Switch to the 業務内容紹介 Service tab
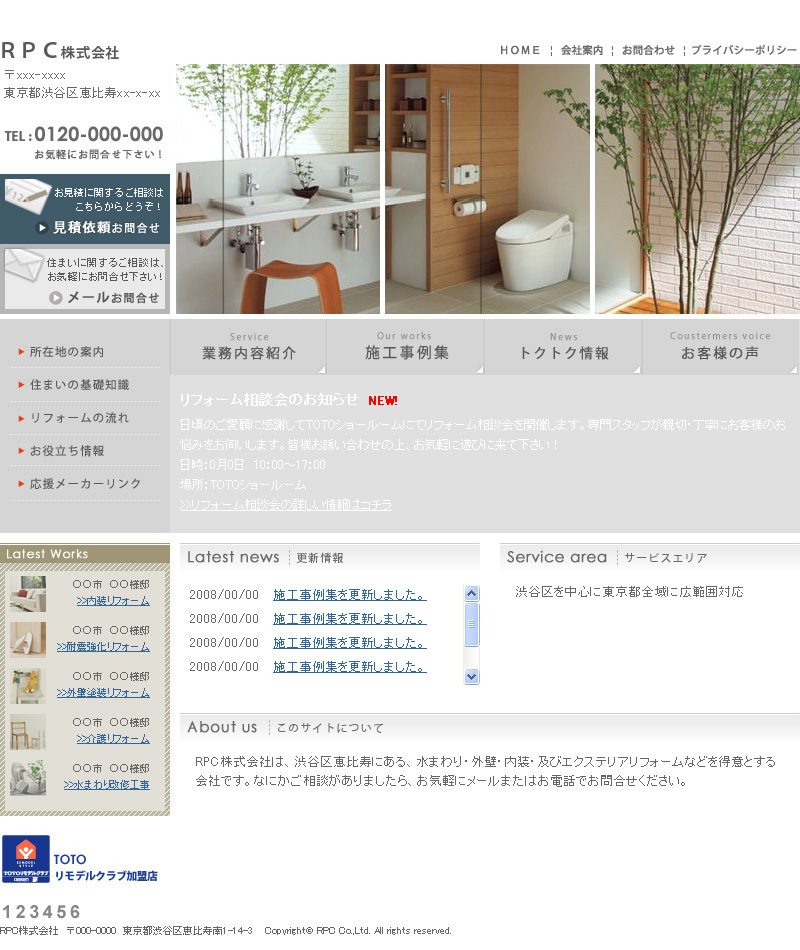 coord(249,347)
